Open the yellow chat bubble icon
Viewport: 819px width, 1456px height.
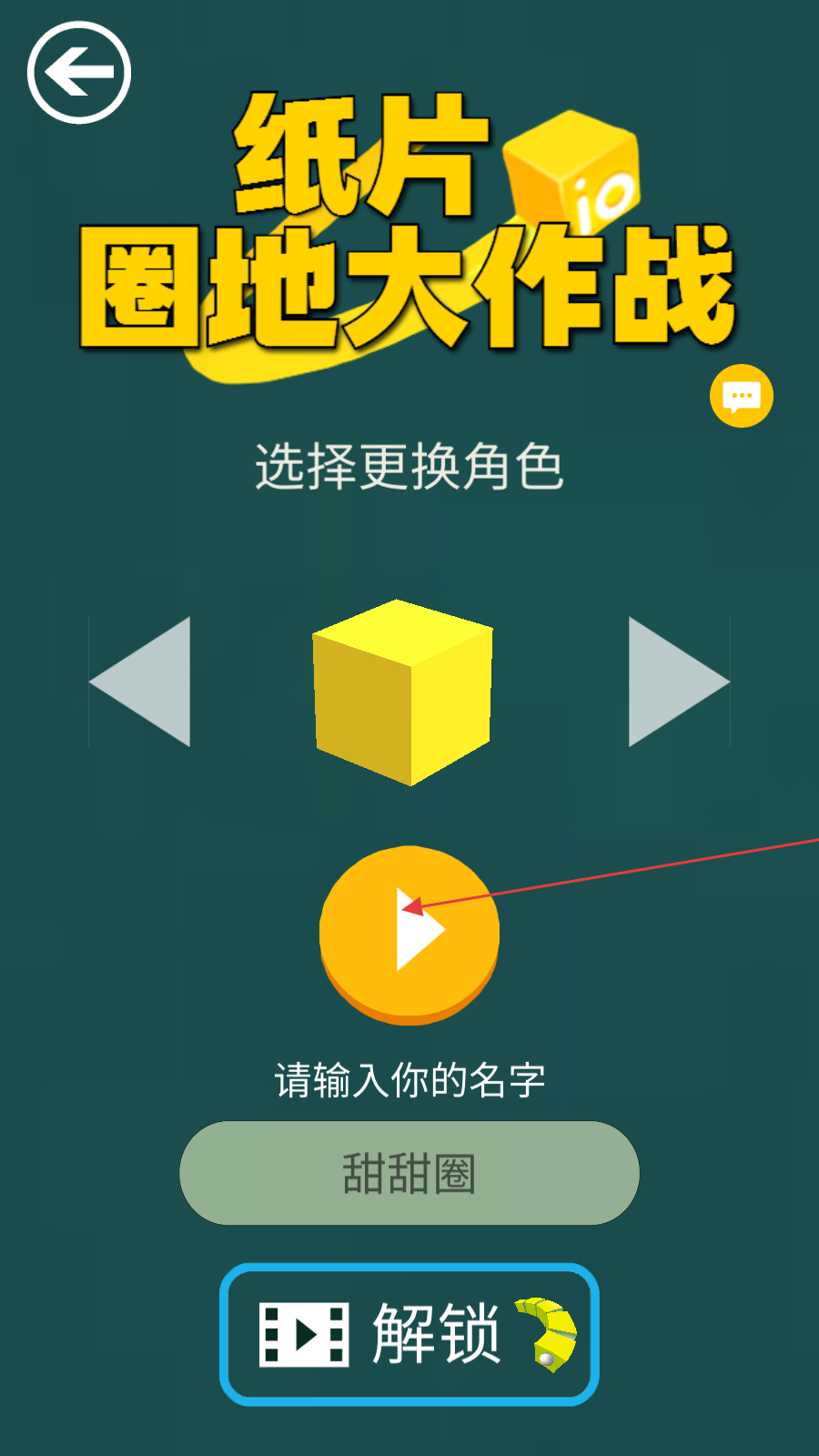point(742,396)
